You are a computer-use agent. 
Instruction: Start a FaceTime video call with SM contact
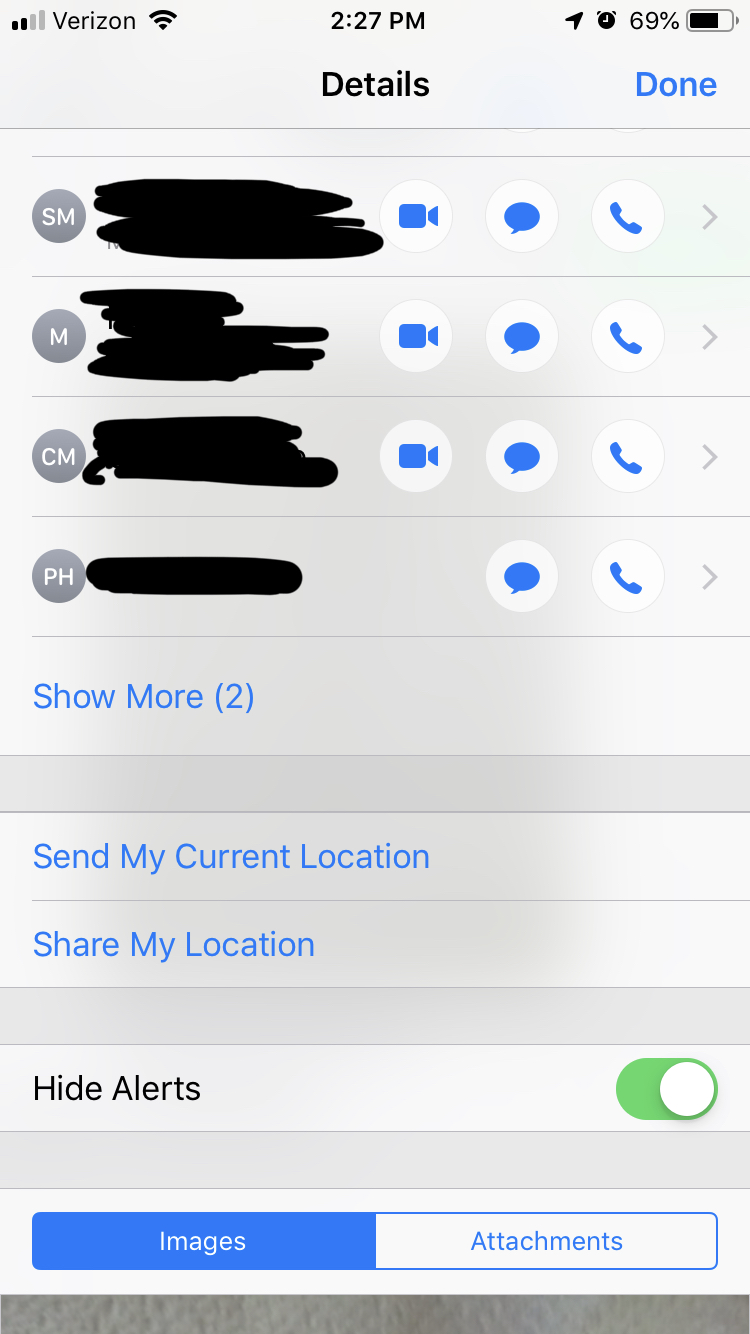416,216
